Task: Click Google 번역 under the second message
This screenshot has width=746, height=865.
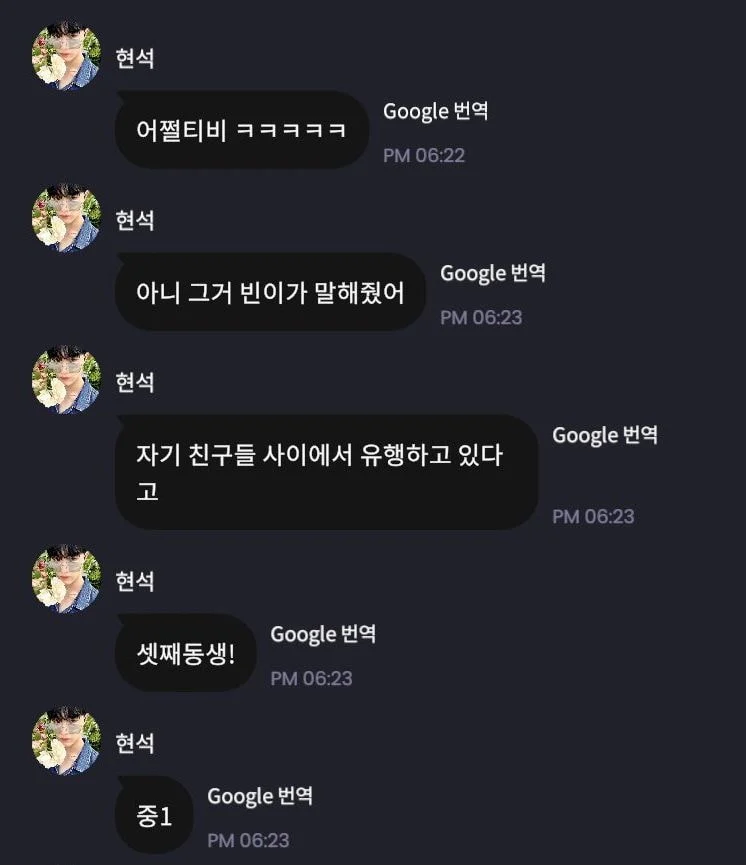Action: (x=493, y=273)
